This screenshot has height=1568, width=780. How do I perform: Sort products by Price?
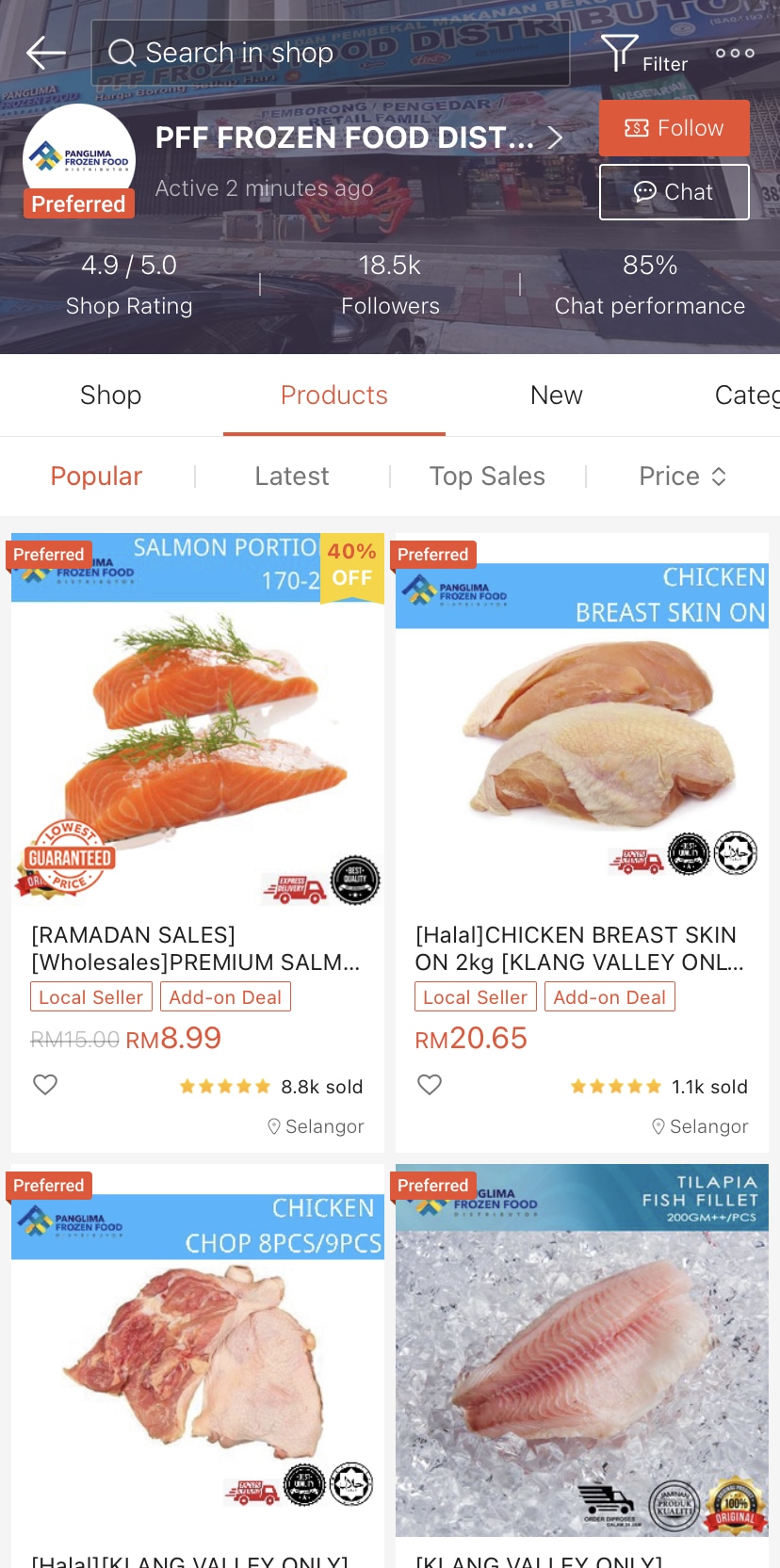(682, 477)
